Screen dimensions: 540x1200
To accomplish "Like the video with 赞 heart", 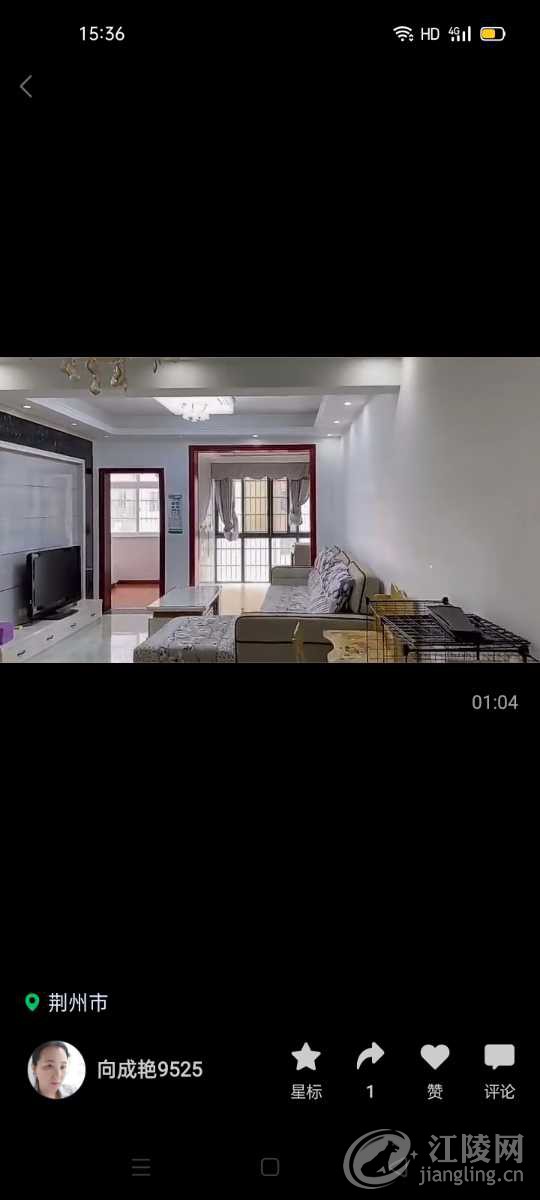I will click(x=435, y=1070).
